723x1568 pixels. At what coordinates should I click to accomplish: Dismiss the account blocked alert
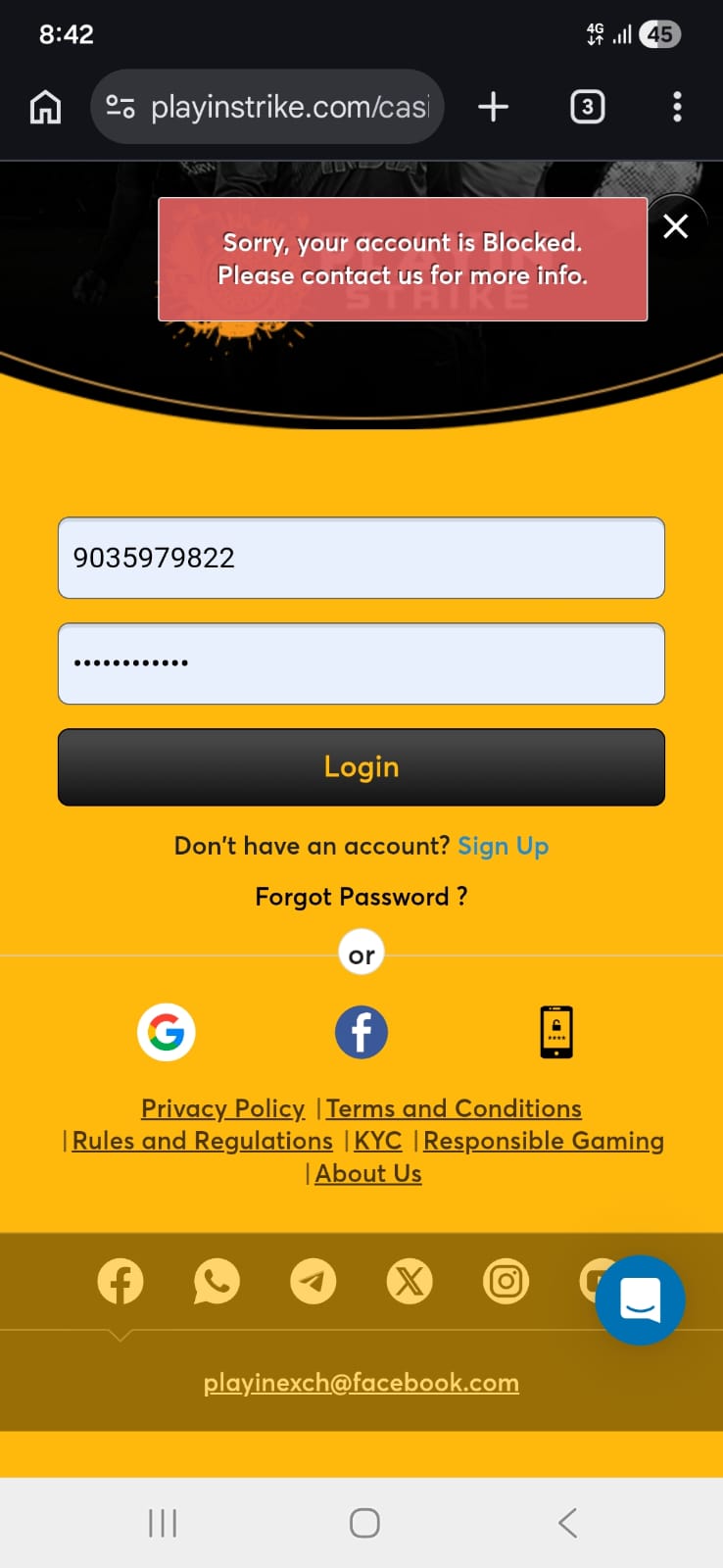click(x=675, y=226)
